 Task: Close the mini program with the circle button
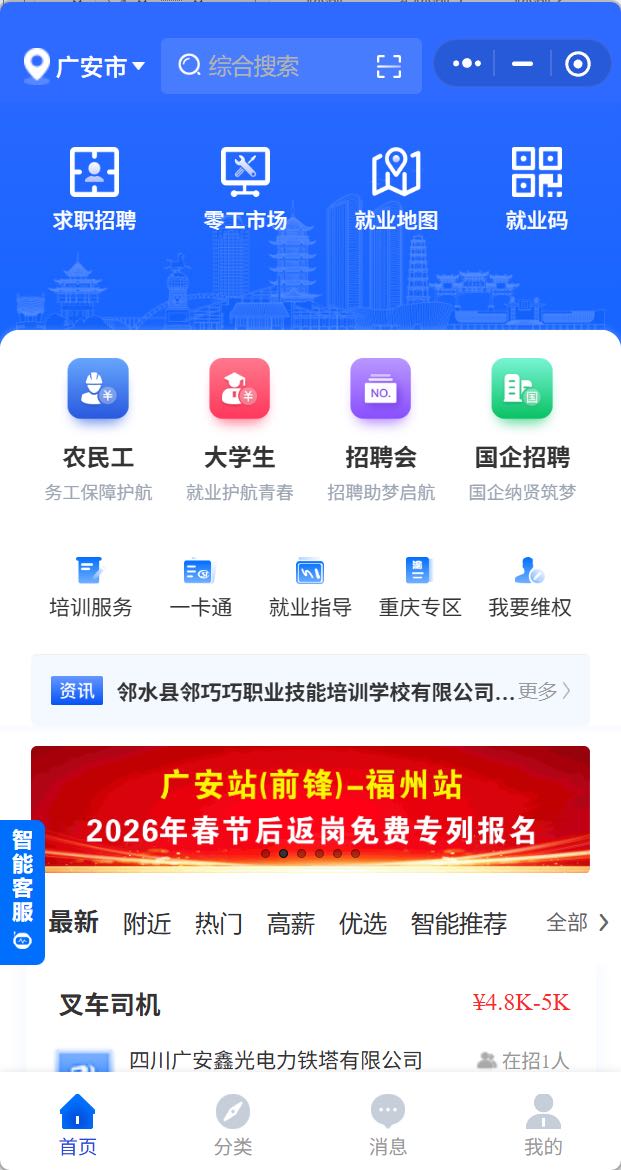pyautogui.click(x=578, y=64)
